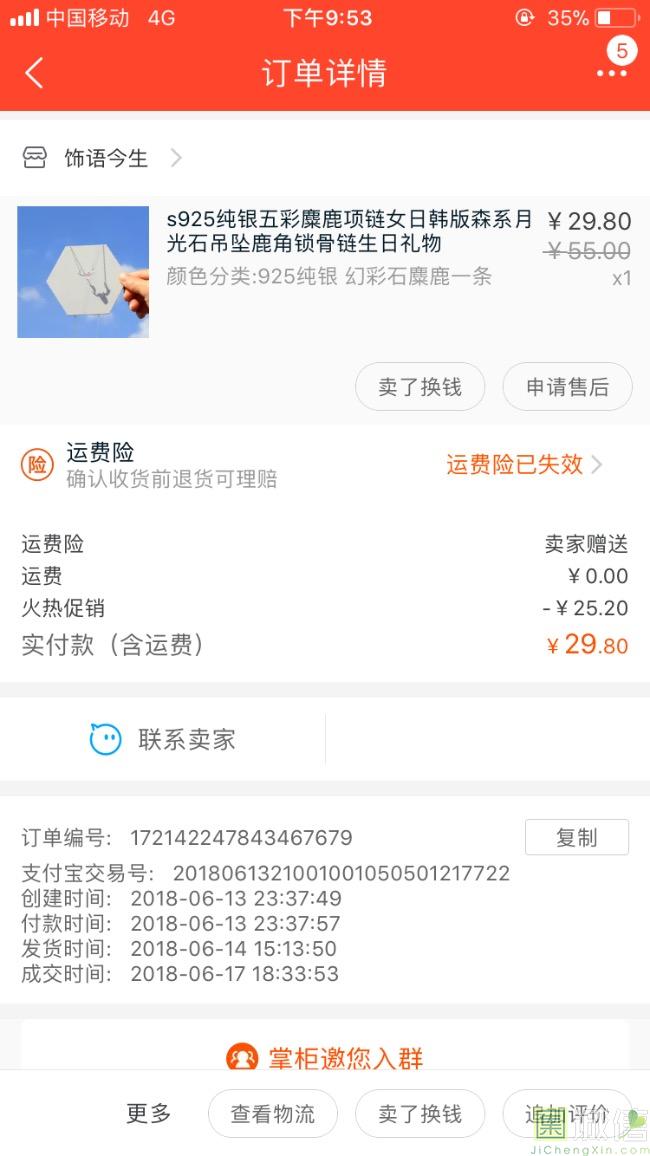View shipping with 查看物流
Image resolution: width=650 pixels, height=1156 pixels.
[x=273, y=1114]
